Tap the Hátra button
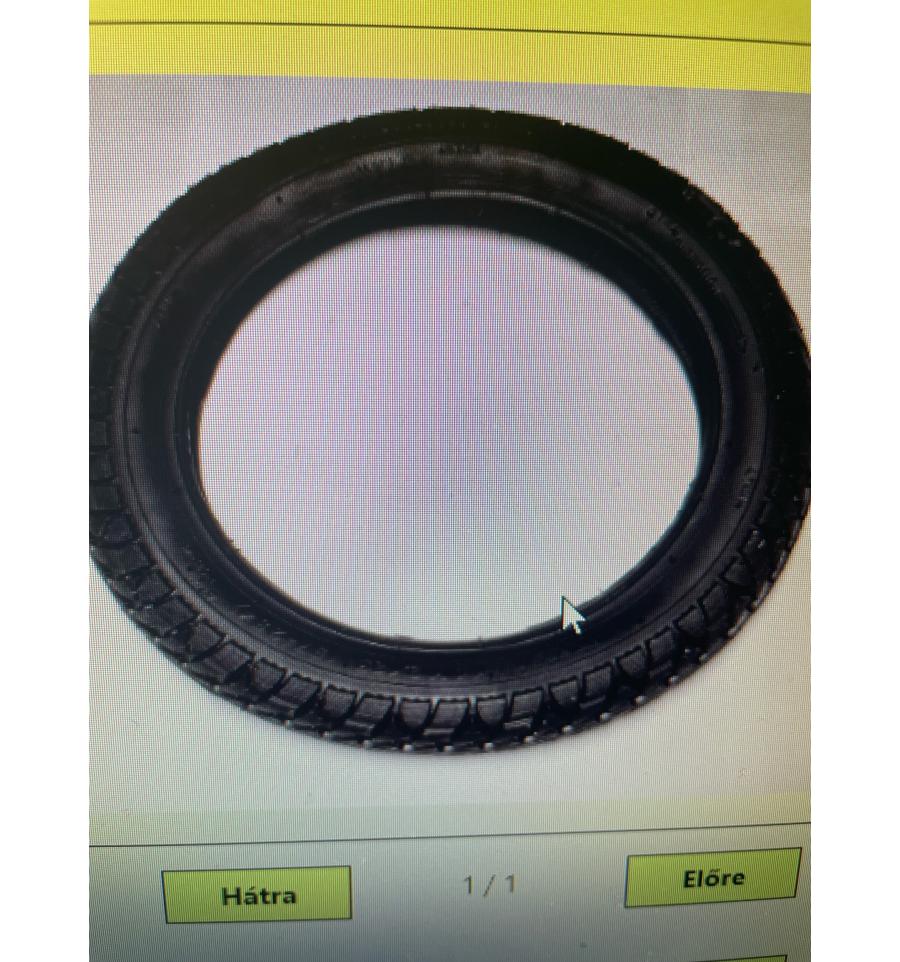The width and height of the screenshot is (900, 962). [x=257, y=895]
